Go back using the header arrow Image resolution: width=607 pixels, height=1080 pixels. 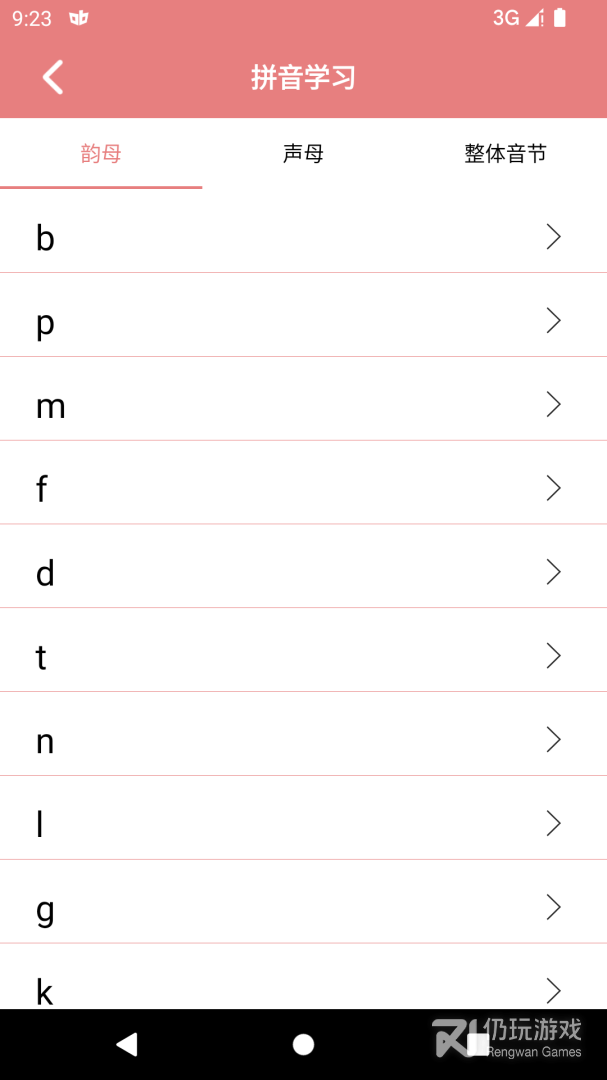click(53, 77)
